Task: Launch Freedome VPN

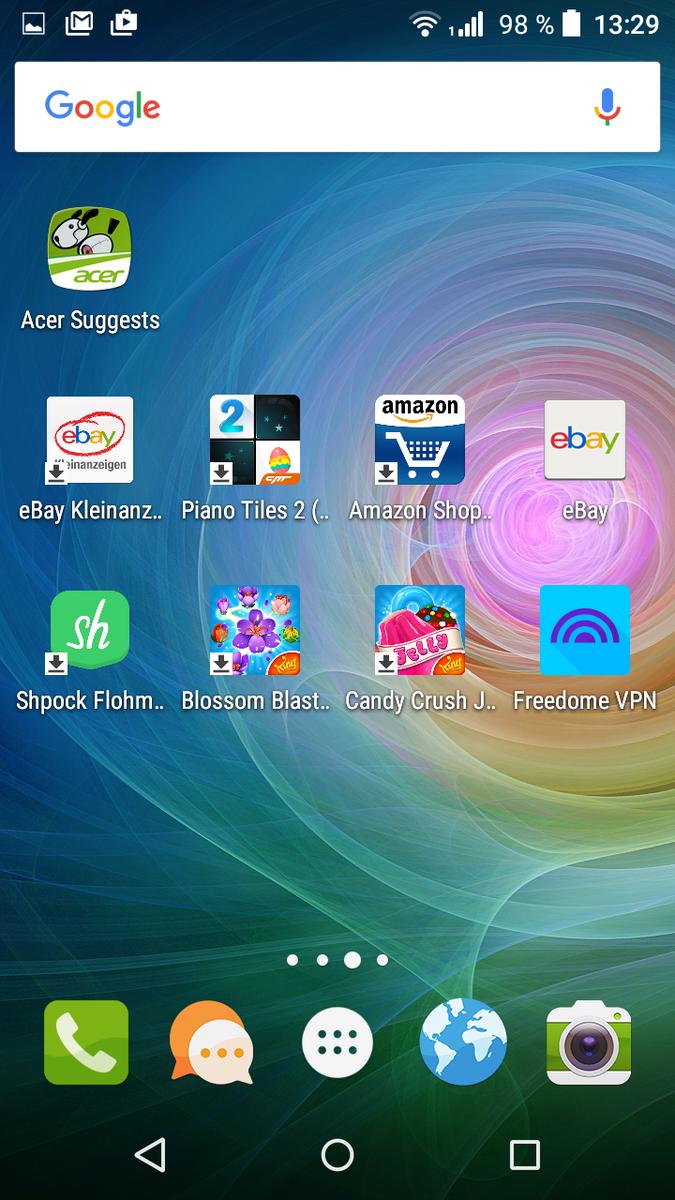Action: [x=585, y=630]
